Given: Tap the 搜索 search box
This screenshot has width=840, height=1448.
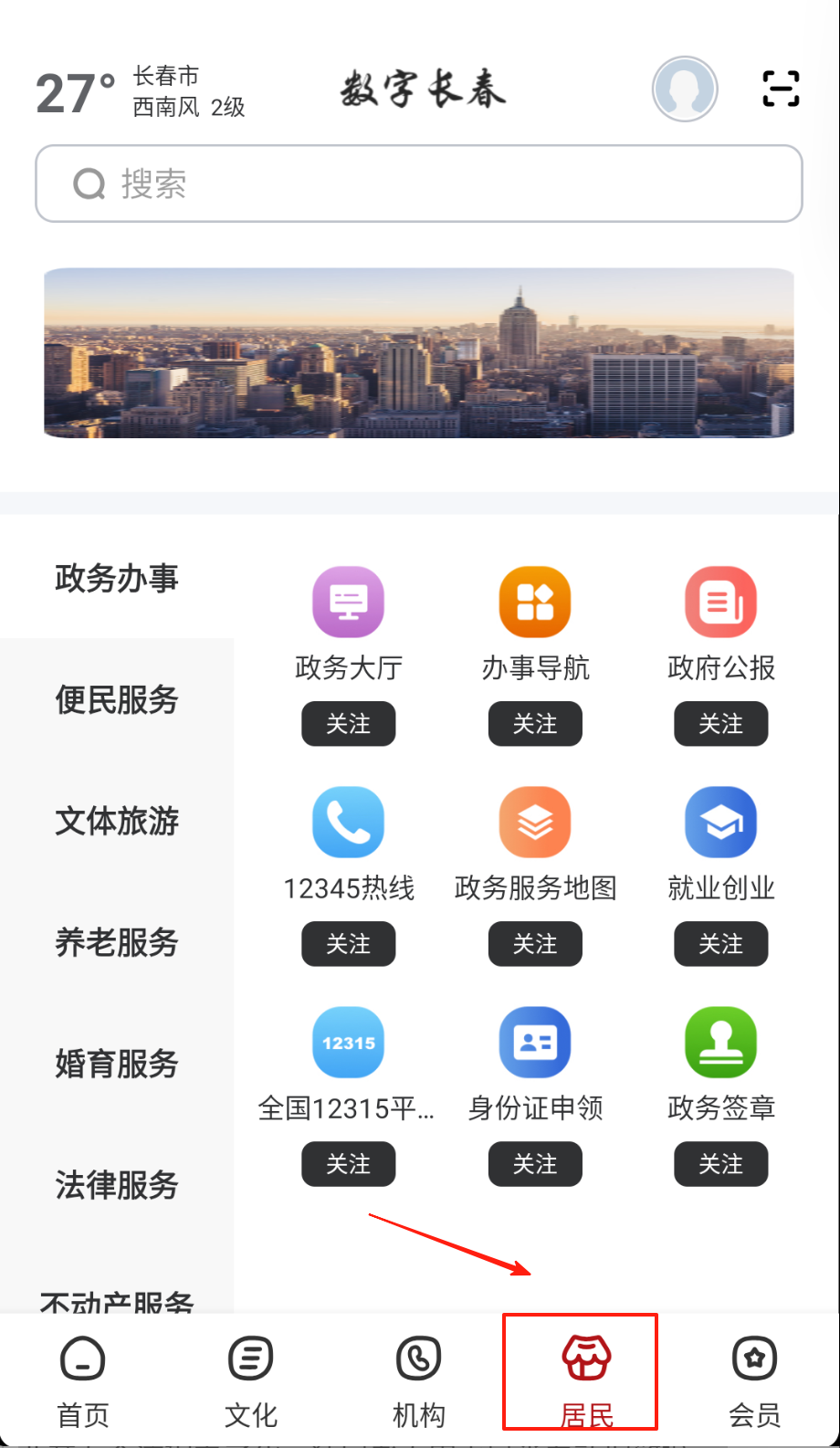Looking at the screenshot, I should click(419, 184).
